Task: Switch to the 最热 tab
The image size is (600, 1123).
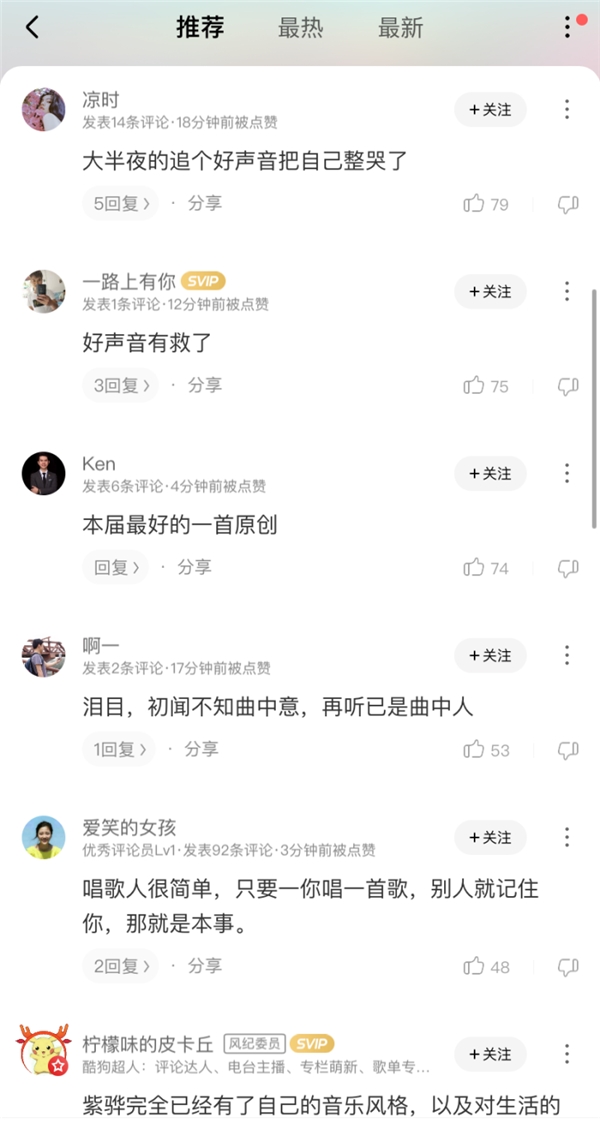Action: (x=300, y=28)
